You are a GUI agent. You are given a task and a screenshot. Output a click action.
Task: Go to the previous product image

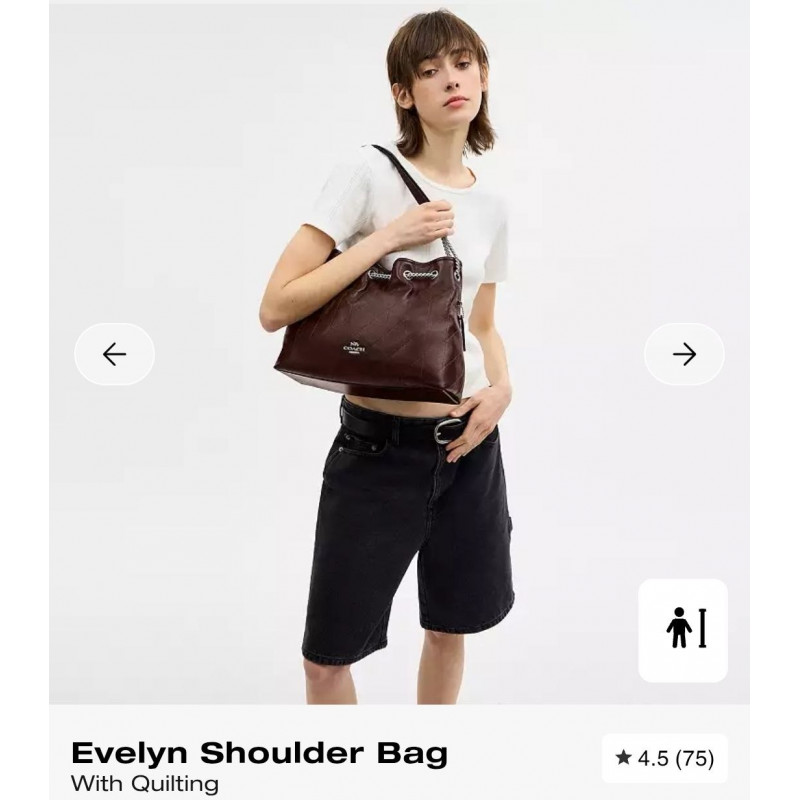click(x=114, y=354)
